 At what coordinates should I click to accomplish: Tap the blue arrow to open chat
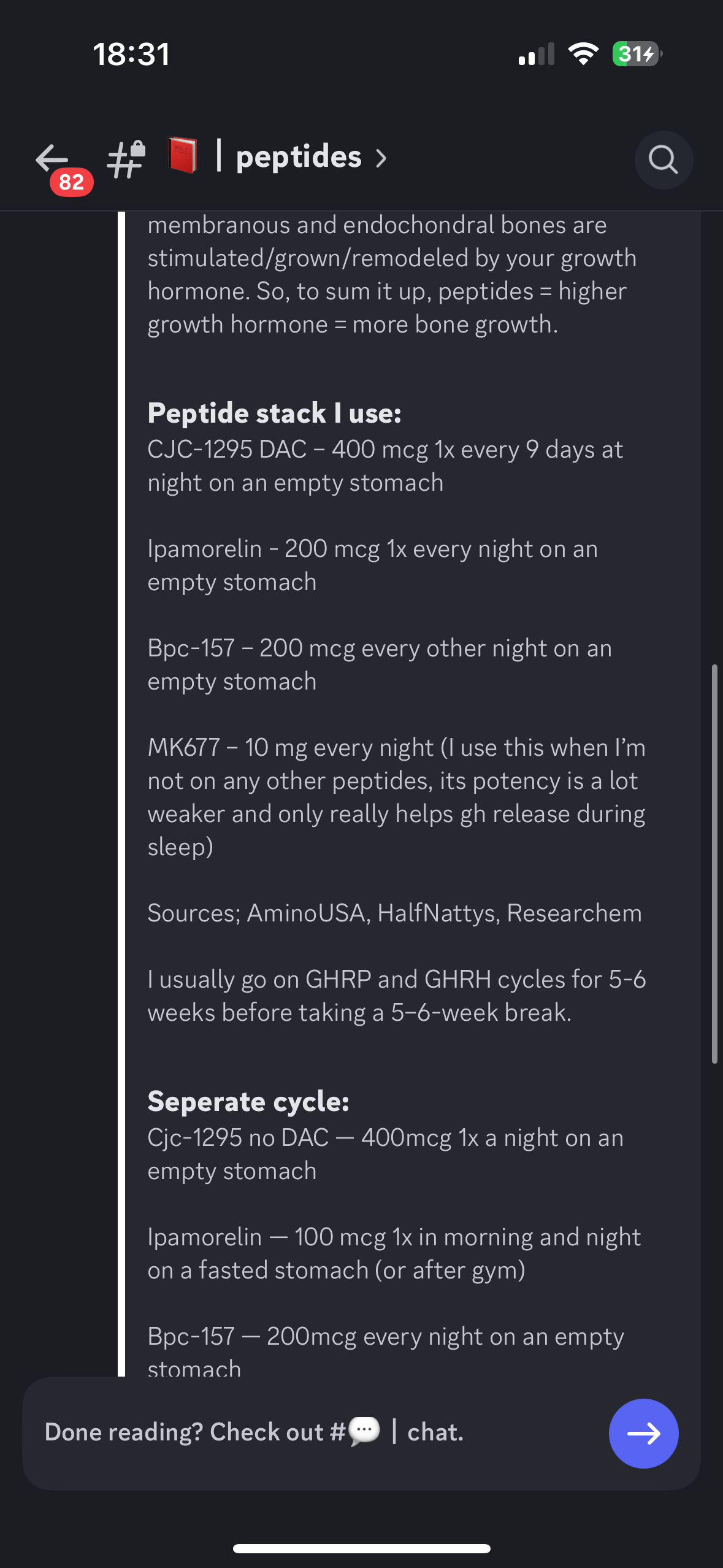click(x=643, y=1433)
